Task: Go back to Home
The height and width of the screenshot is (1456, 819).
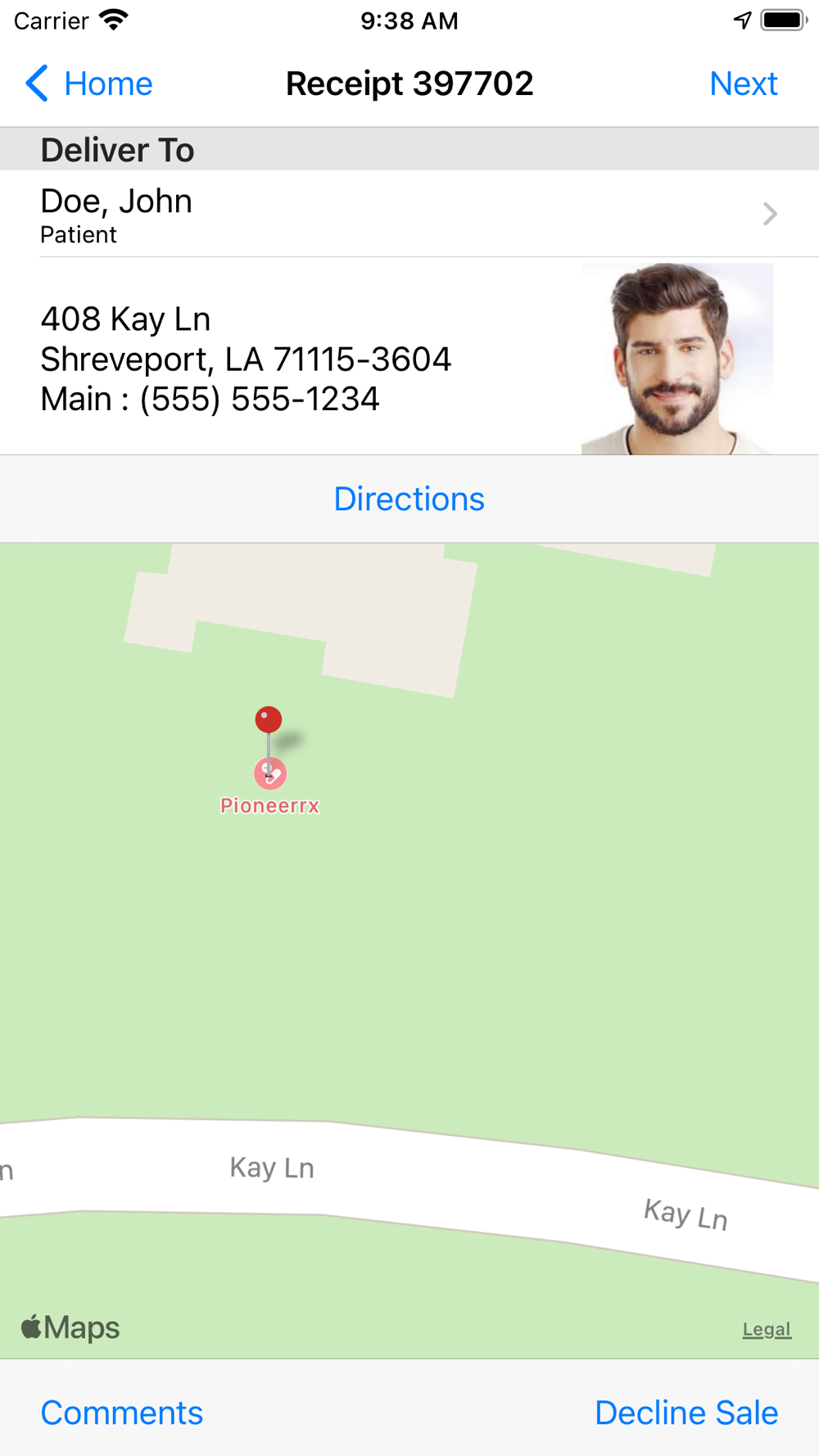Action: 89,84
